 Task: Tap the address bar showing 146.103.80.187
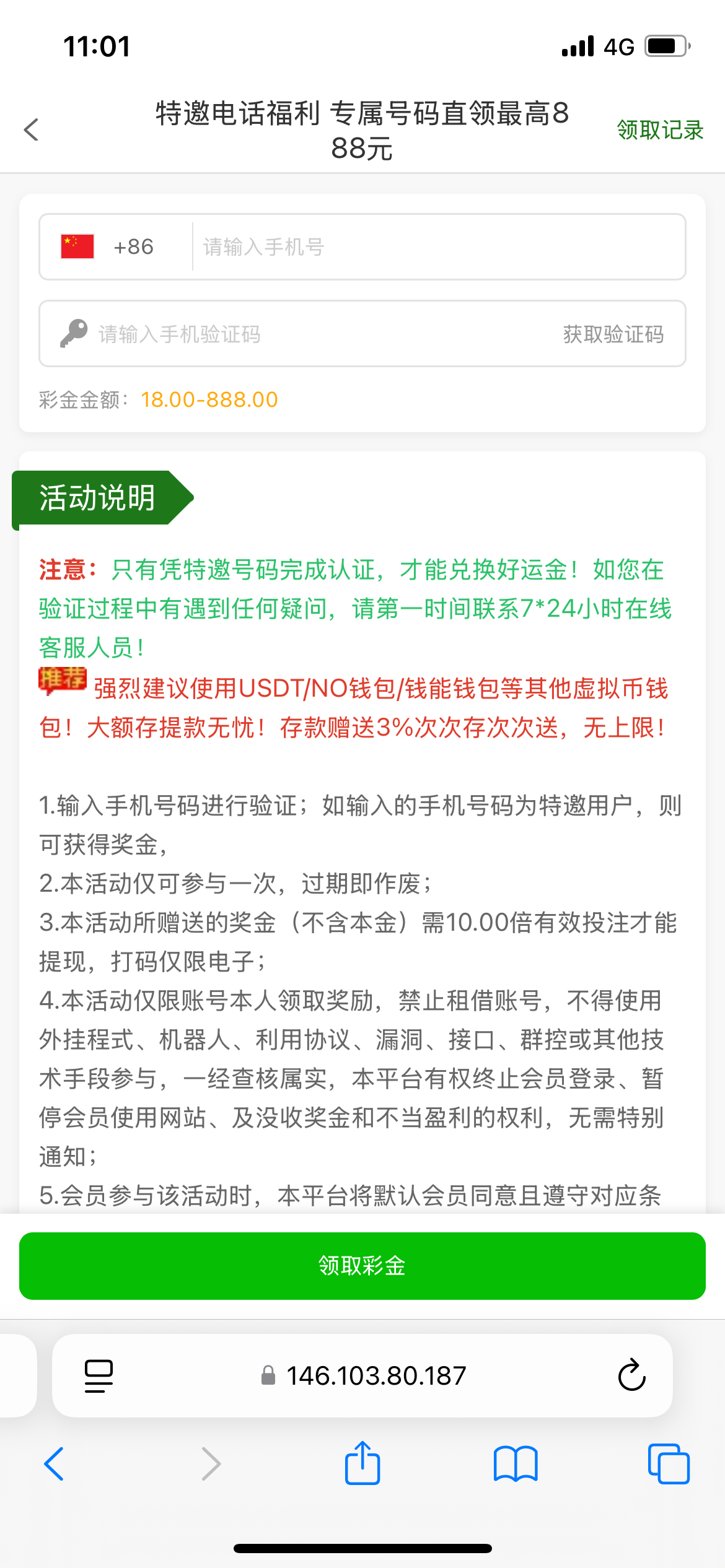[366, 1376]
